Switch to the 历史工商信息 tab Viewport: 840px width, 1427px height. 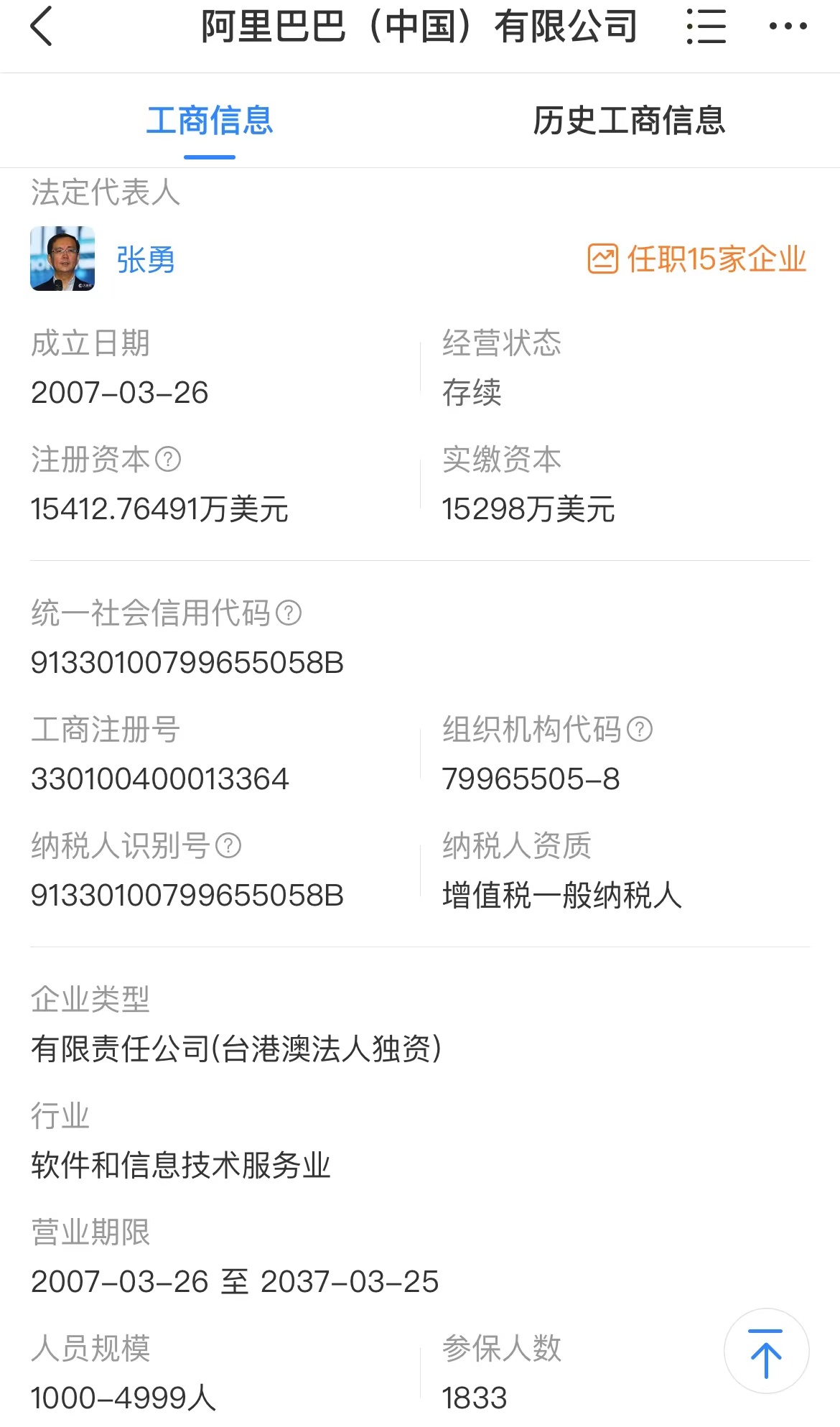point(629,120)
